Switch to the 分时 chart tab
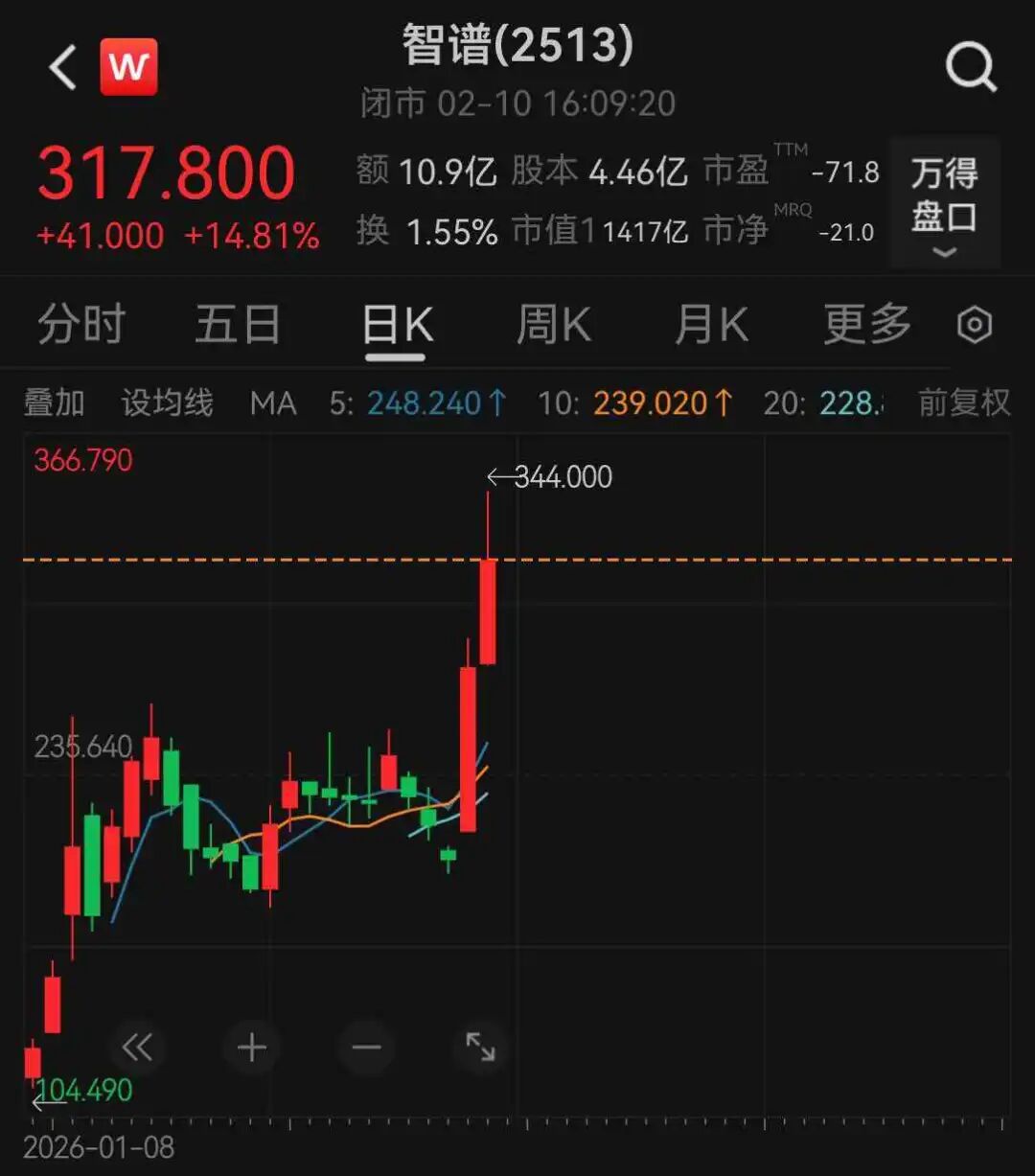Screen dimensions: 1035x1176 pos(81,325)
